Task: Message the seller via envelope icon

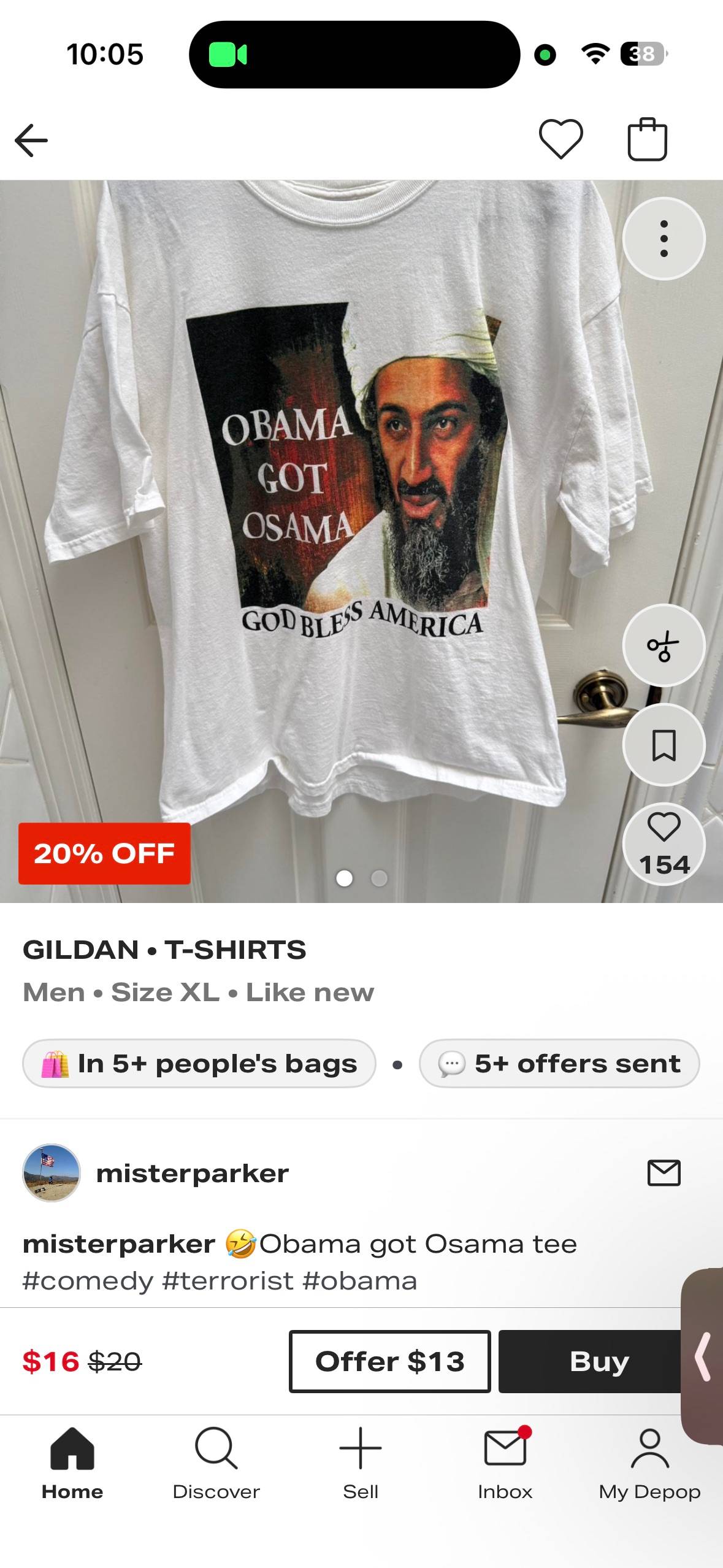Action: (664, 1173)
